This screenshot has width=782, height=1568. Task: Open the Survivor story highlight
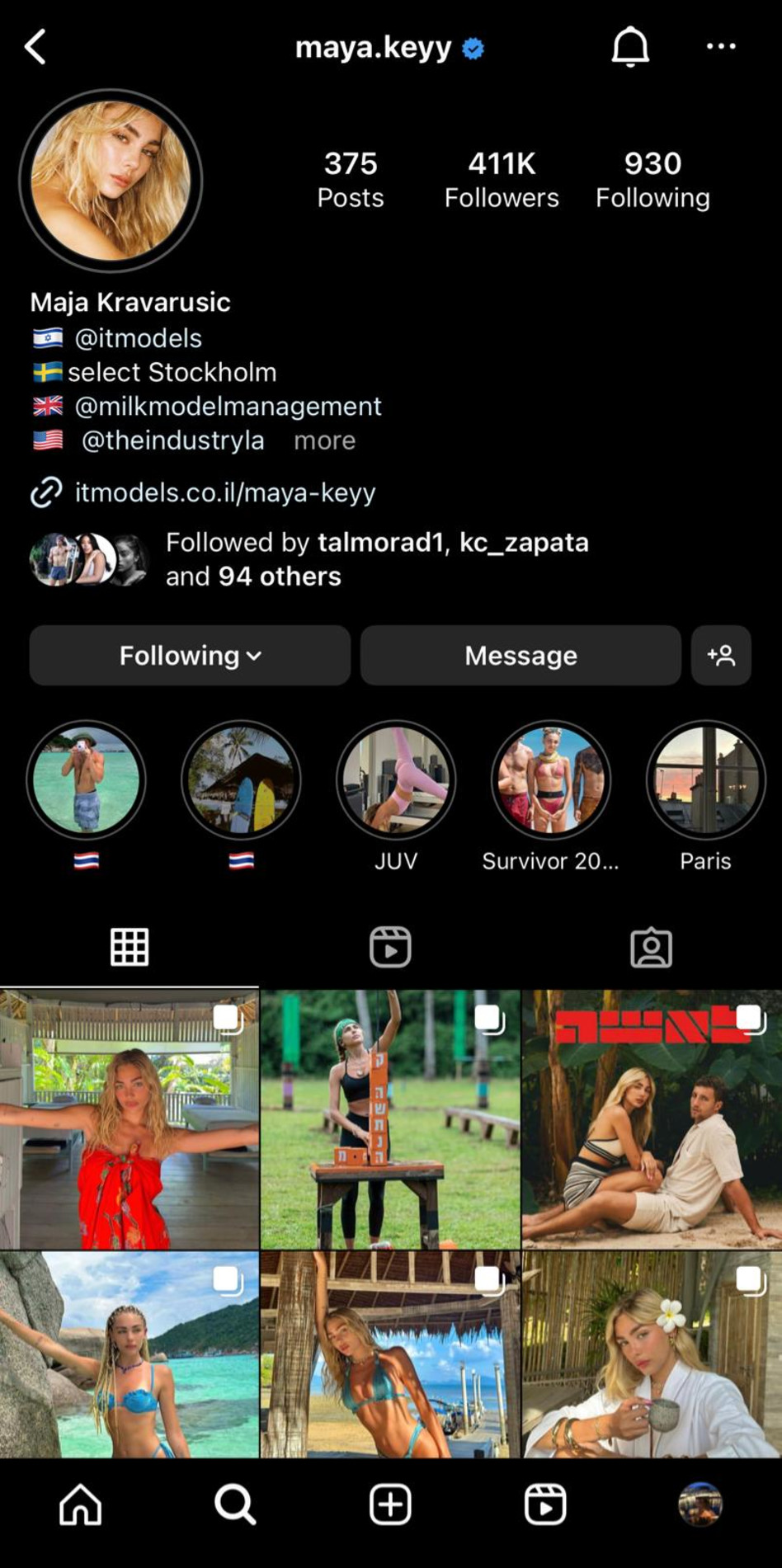[x=551, y=780]
